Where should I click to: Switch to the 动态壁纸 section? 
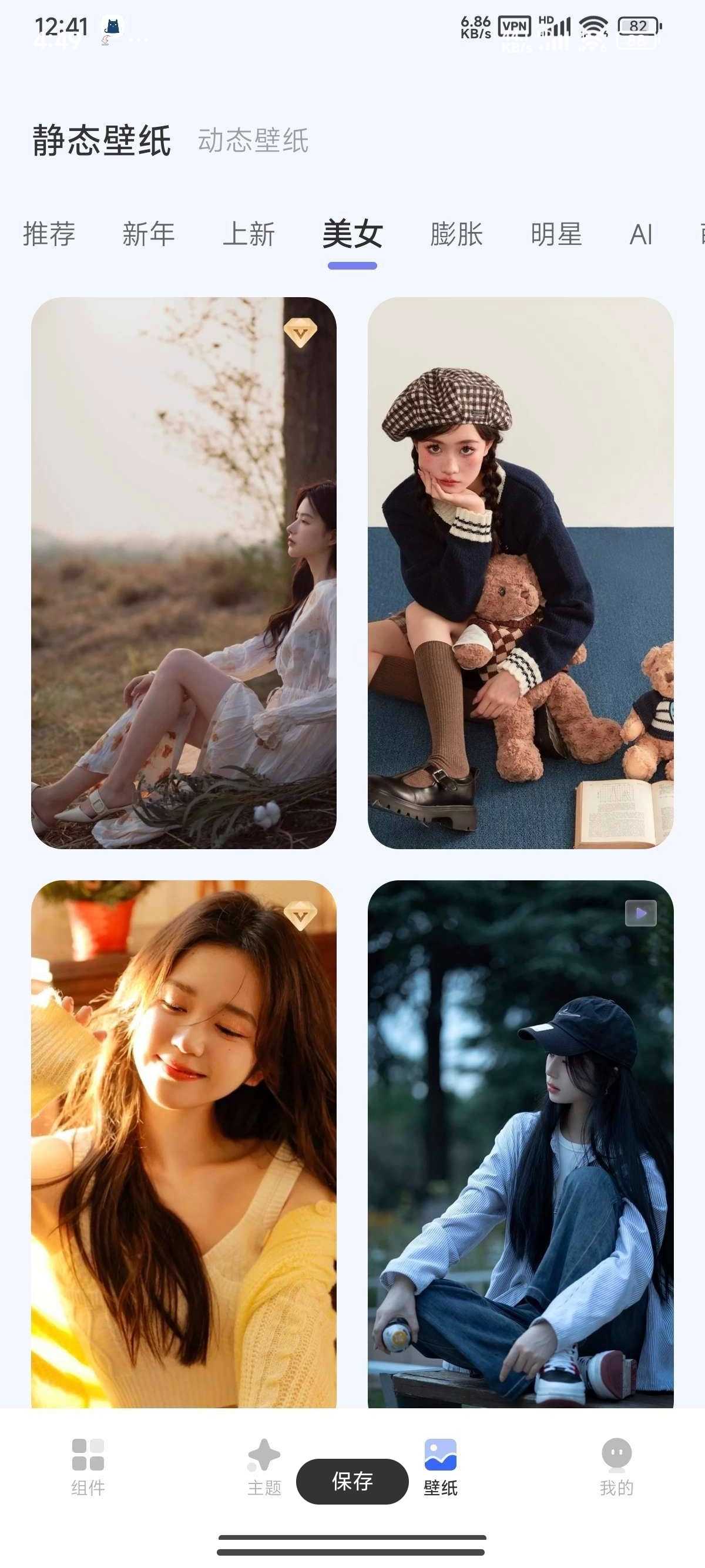click(x=253, y=140)
